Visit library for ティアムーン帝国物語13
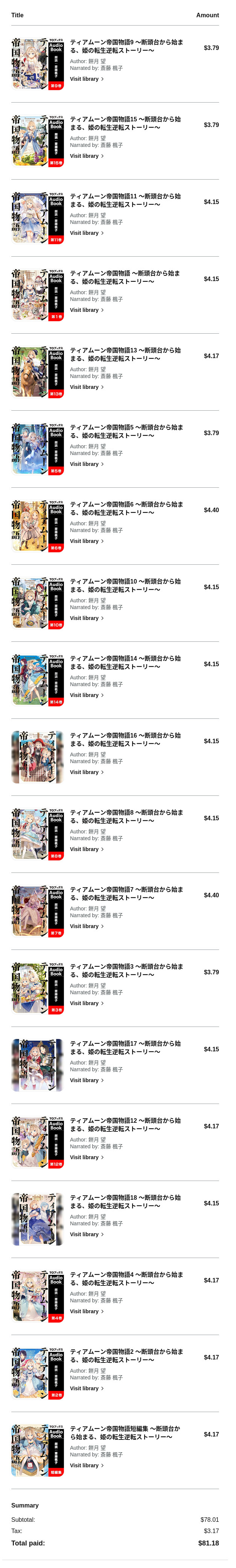This screenshot has height=1568, width=236. [x=86, y=387]
